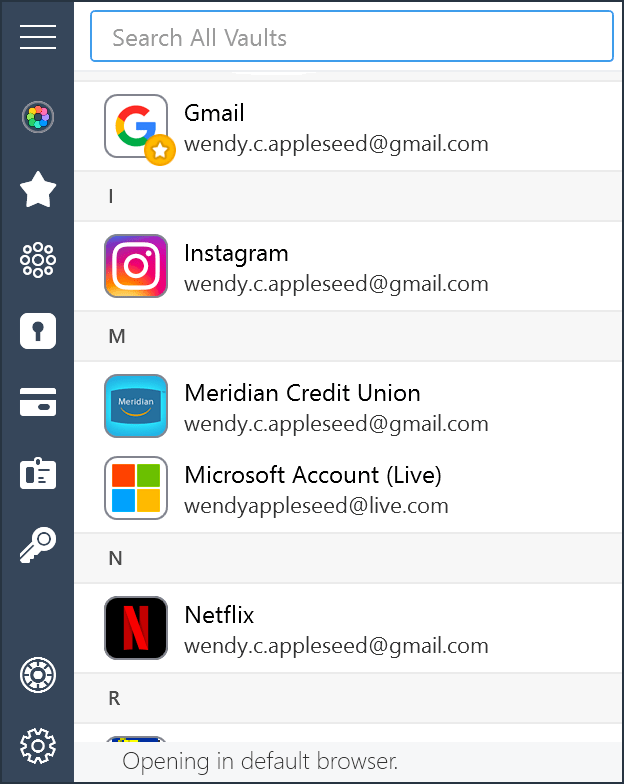Open settings gear icon
The width and height of the screenshot is (624, 784).
(37, 745)
